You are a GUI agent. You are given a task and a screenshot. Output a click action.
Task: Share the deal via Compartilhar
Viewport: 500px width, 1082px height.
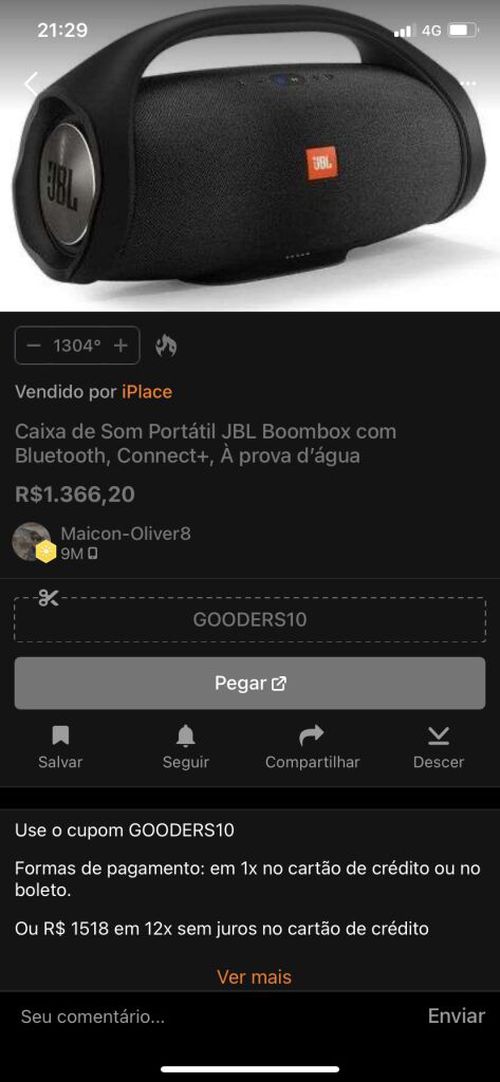312,747
